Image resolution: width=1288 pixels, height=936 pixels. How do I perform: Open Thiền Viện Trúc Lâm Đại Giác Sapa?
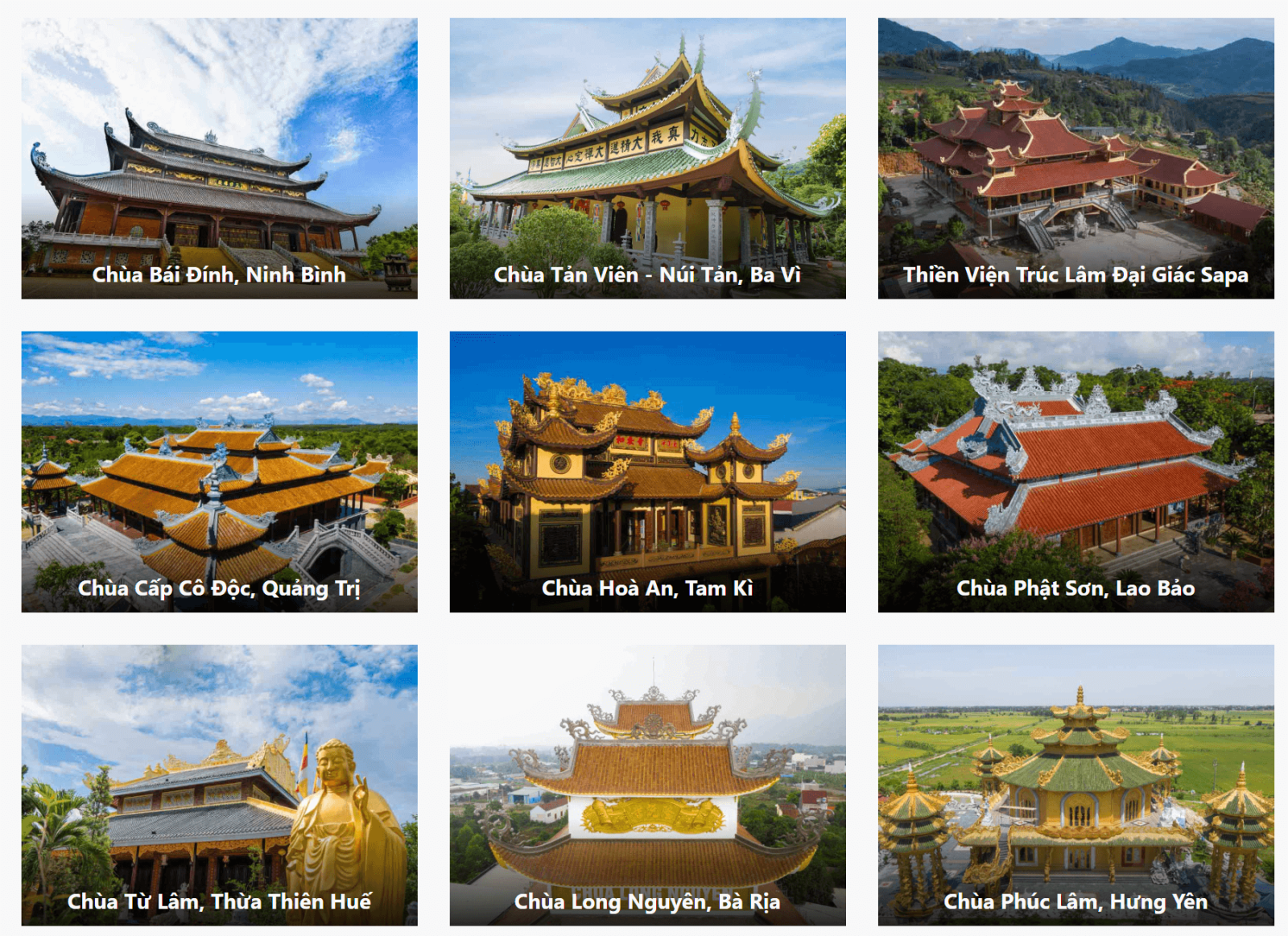point(1075,159)
